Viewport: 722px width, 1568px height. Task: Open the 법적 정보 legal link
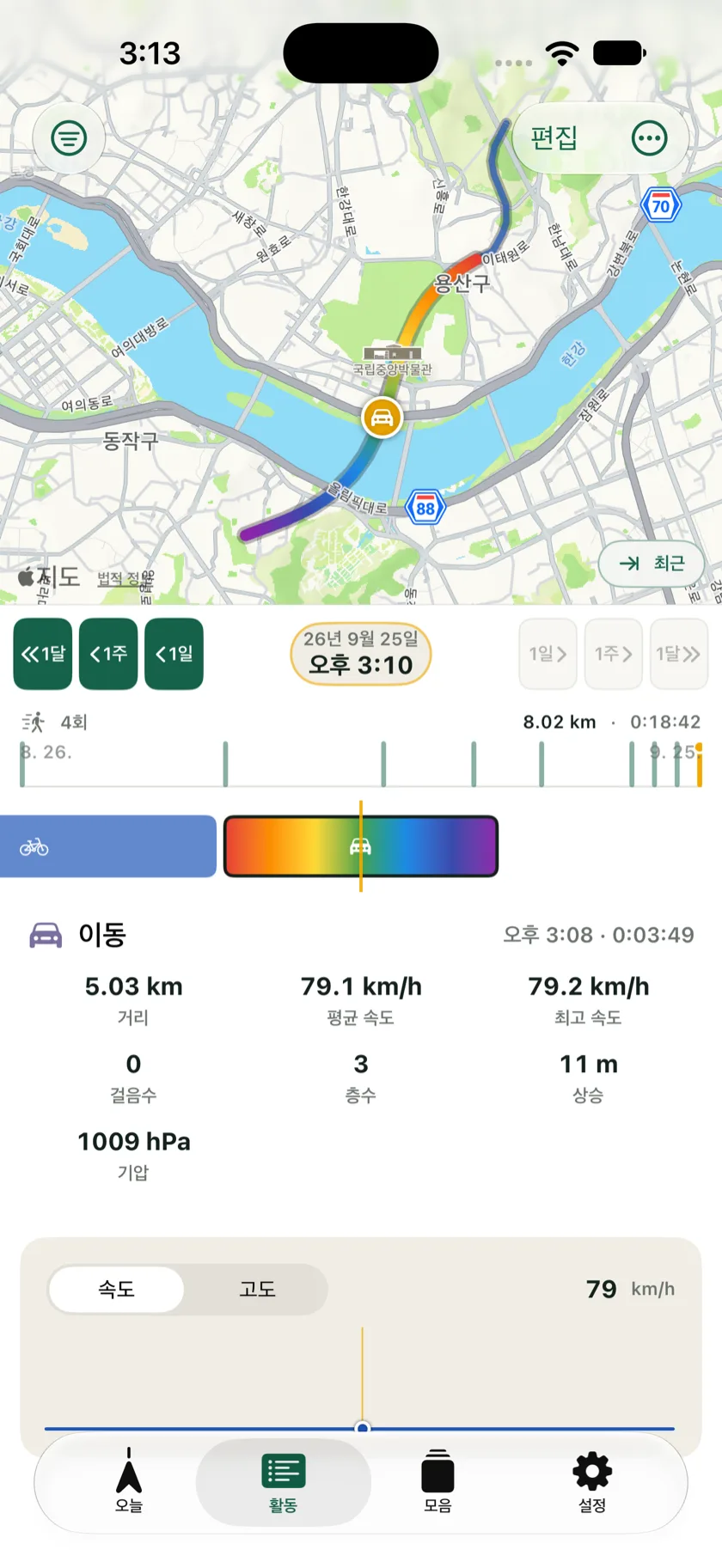125,579
